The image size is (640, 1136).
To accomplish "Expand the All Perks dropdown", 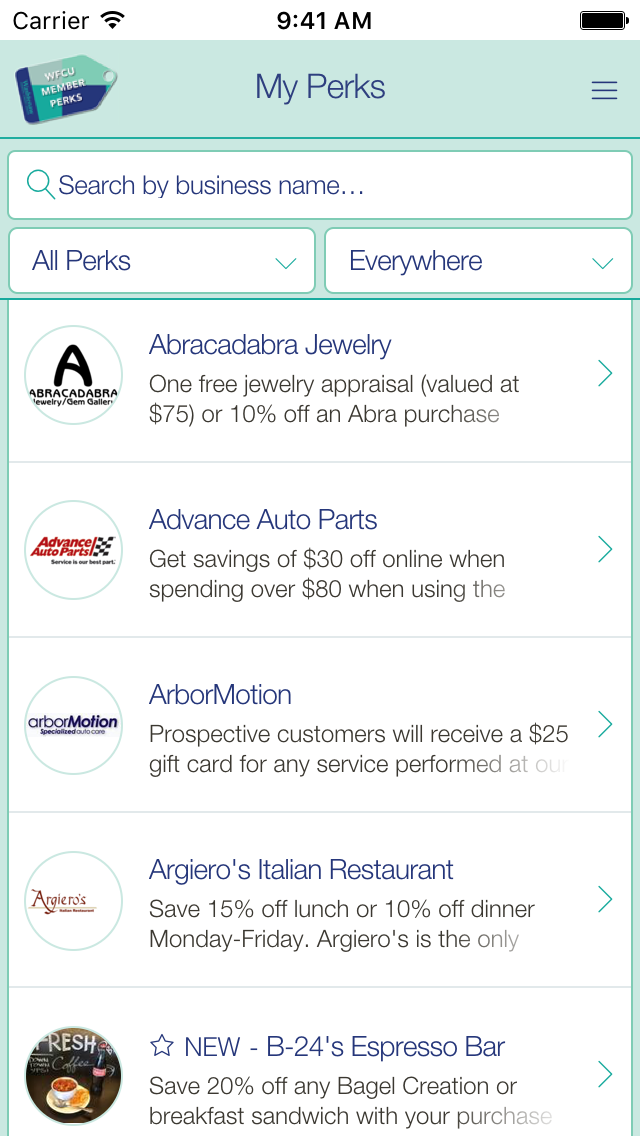I will (x=162, y=261).
